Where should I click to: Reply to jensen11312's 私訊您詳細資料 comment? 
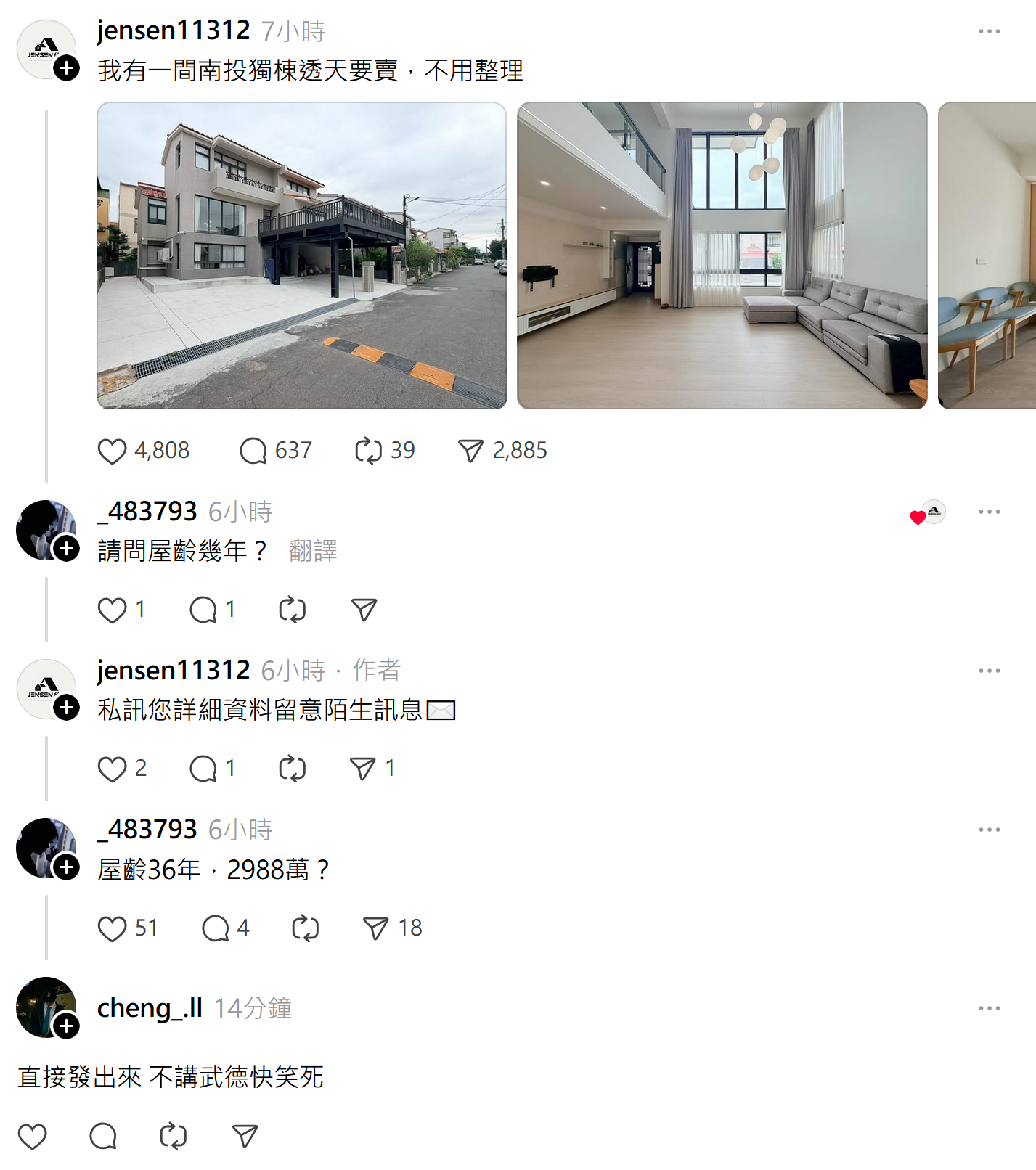[x=203, y=769]
